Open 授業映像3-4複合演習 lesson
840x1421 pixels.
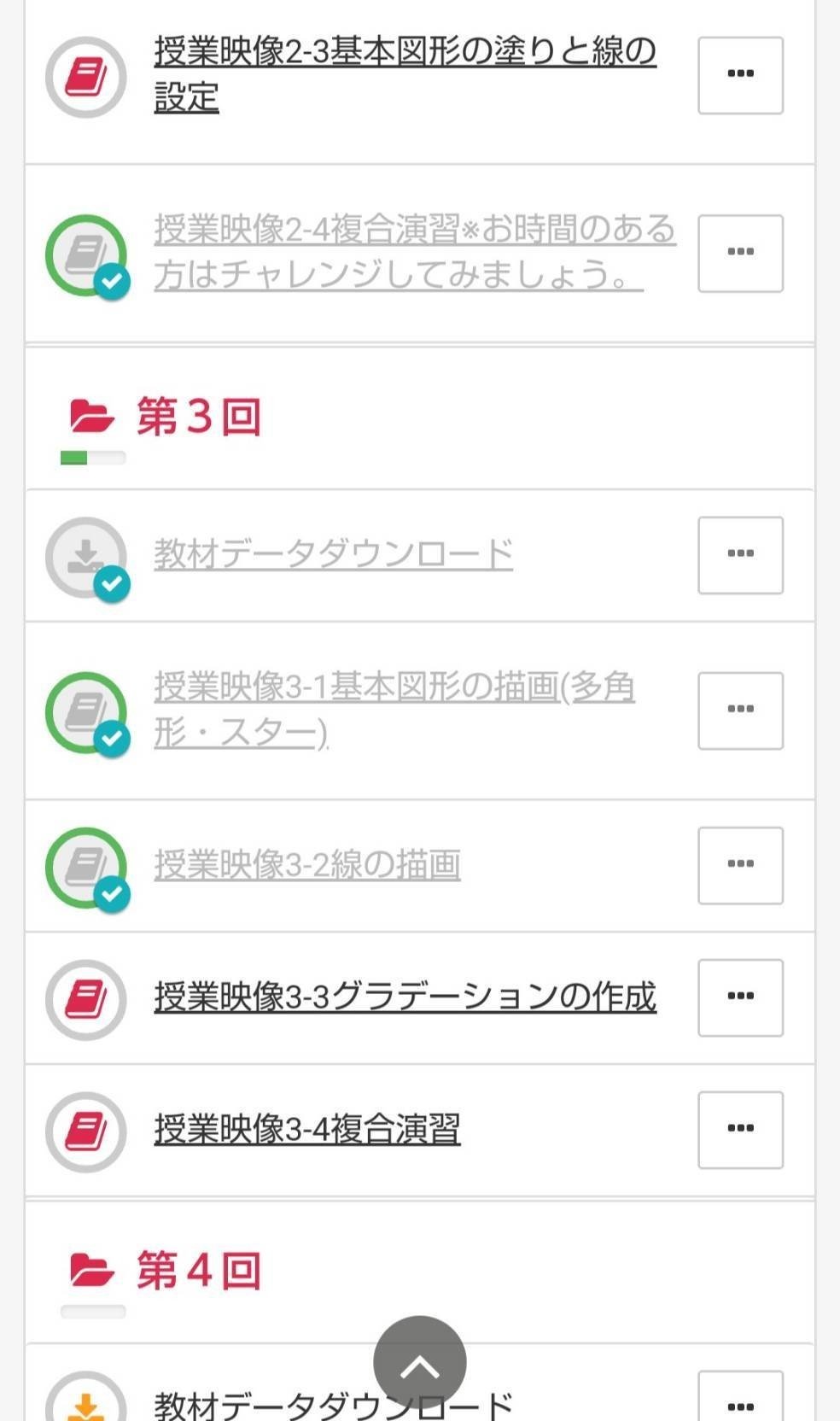(x=307, y=1129)
